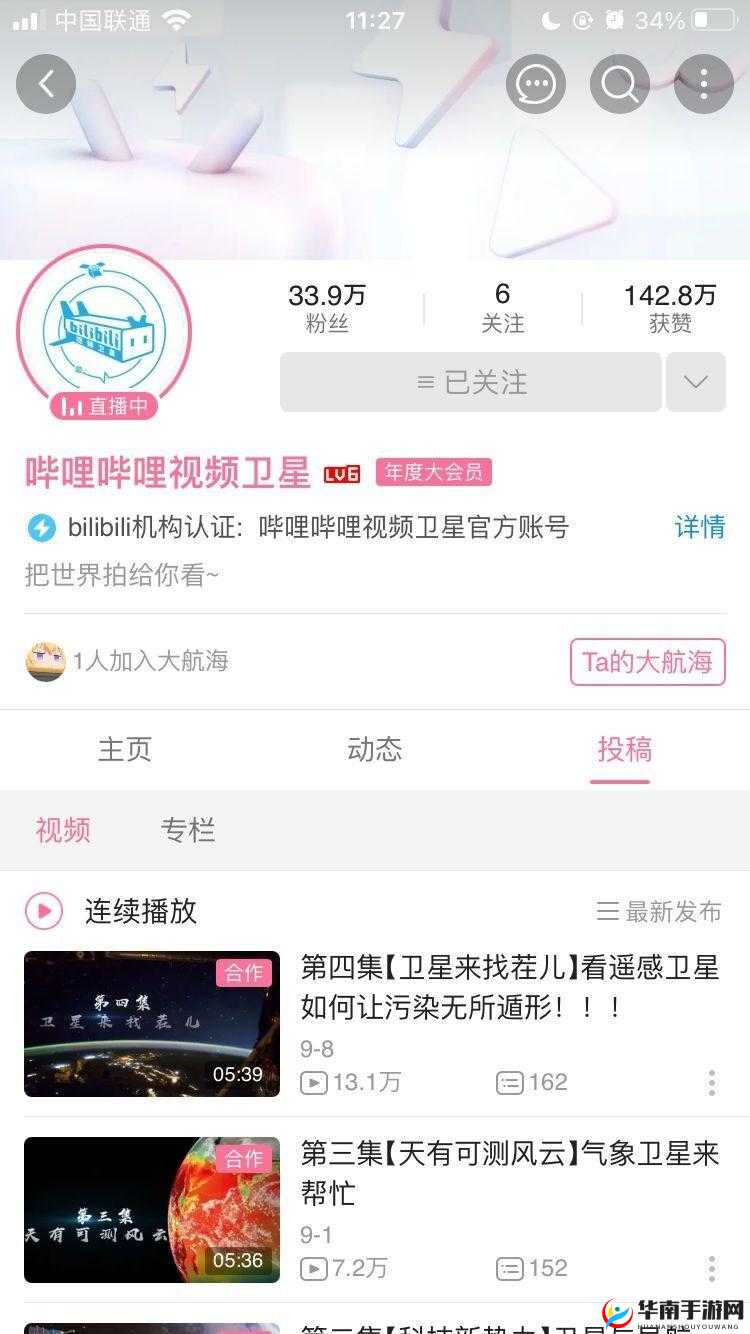Click the search magnifier icon
Screen dimensions: 750x1334
coord(619,84)
